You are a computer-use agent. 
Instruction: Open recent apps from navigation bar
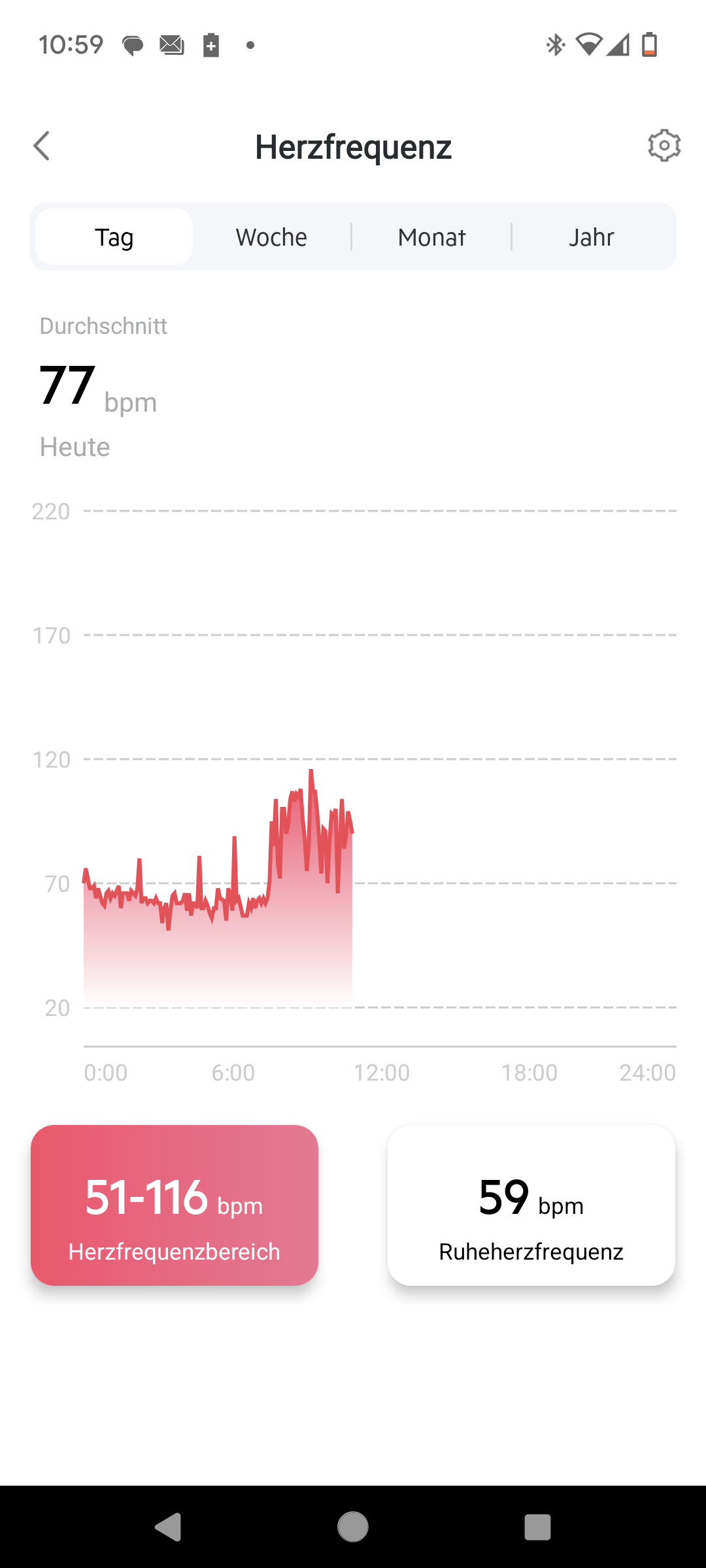coord(537,1527)
